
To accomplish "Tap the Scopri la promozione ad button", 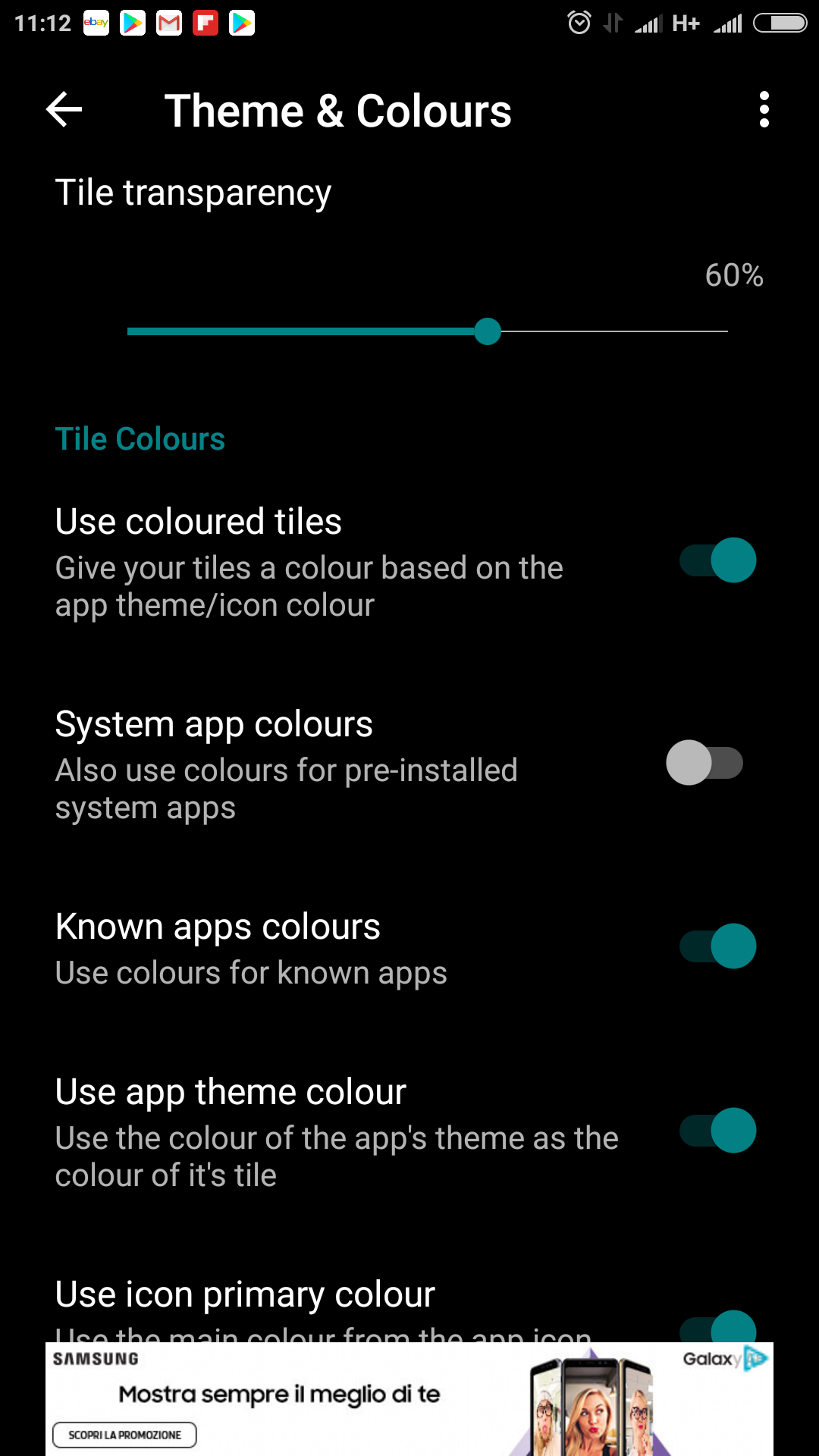I will (124, 1435).
